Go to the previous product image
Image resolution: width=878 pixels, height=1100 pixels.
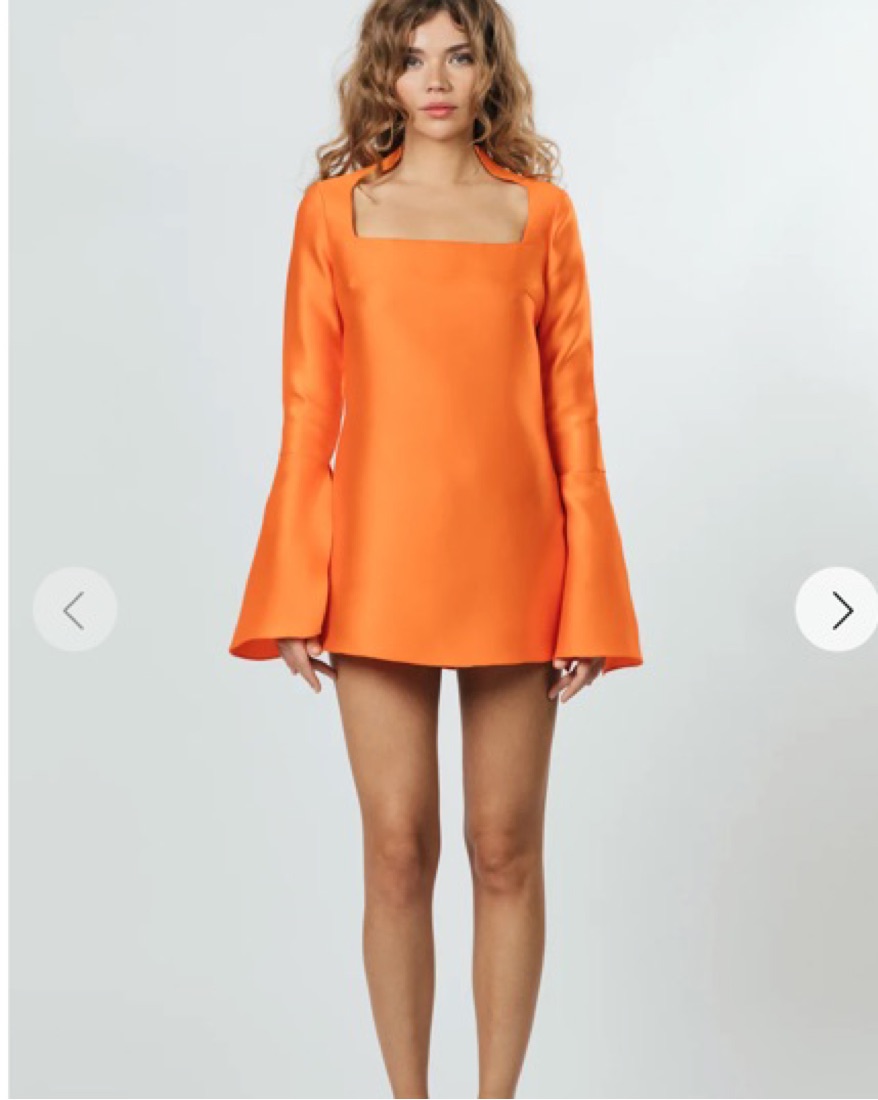[x=74, y=609]
